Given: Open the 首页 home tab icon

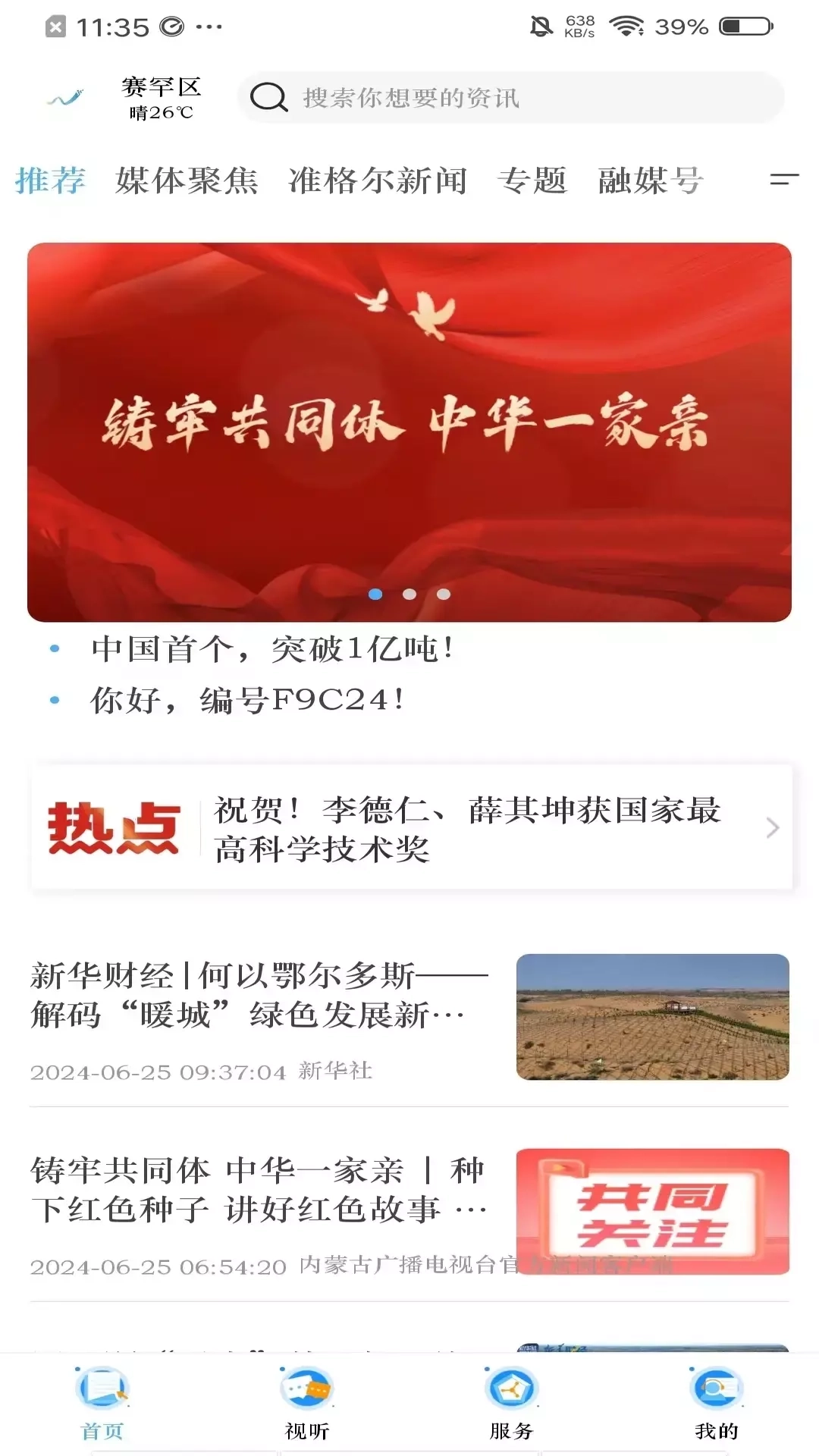Looking at the screenshot, I should click(102, 1389).
